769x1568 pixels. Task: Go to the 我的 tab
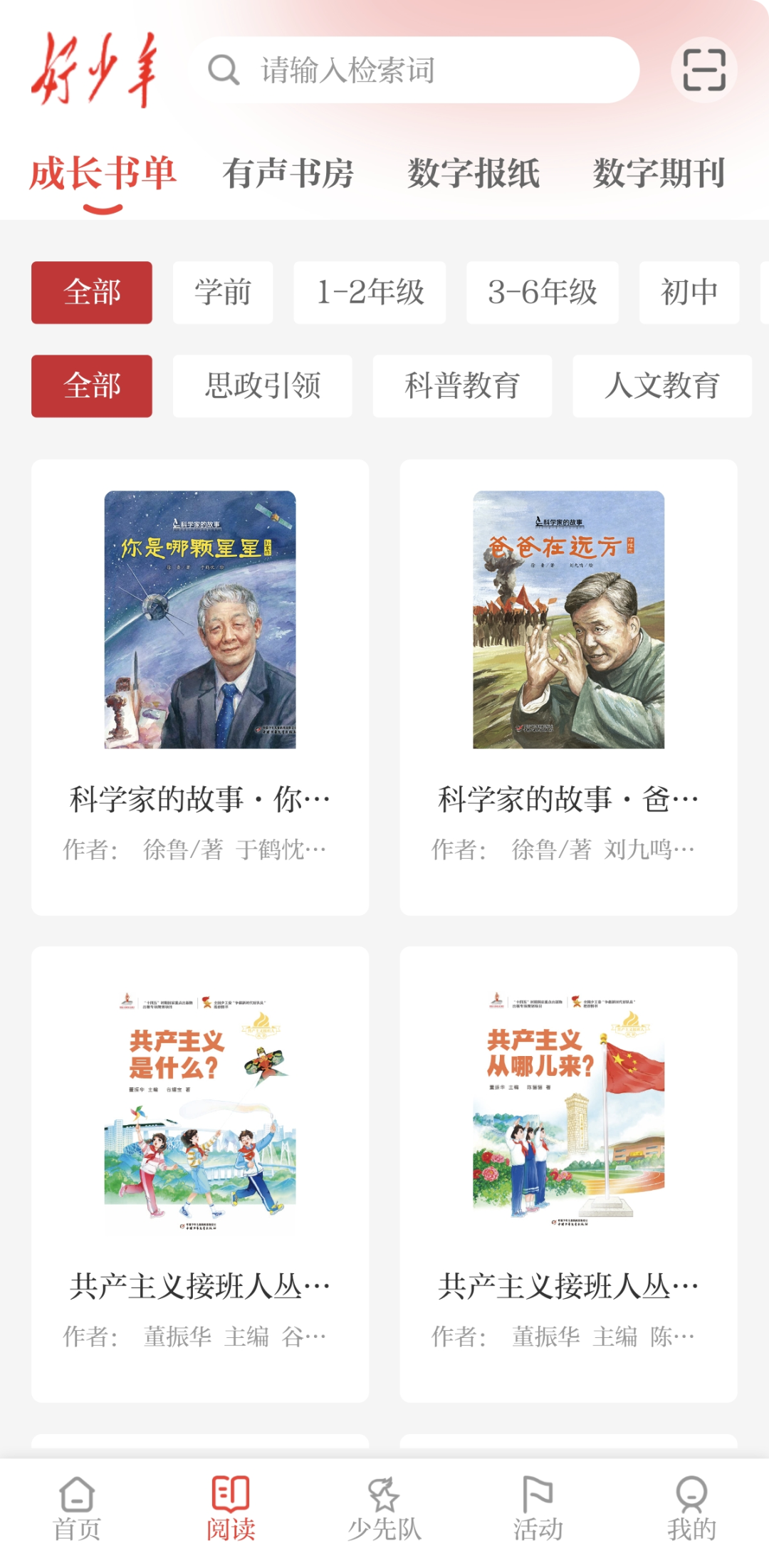pos(691,1508)
